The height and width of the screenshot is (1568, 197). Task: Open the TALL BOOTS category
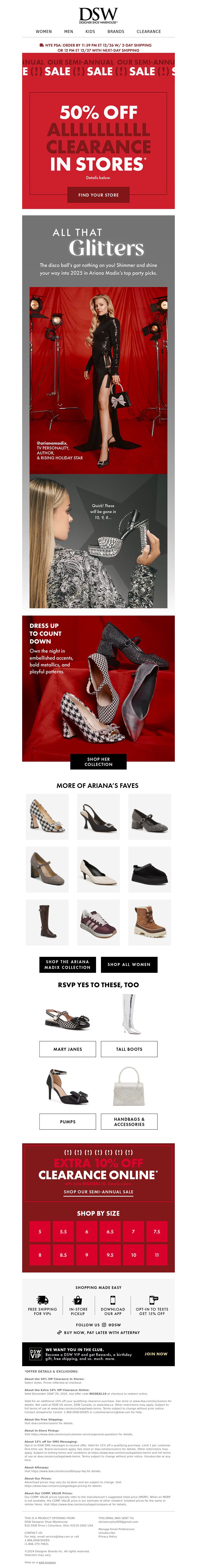tap(129, 1049)
